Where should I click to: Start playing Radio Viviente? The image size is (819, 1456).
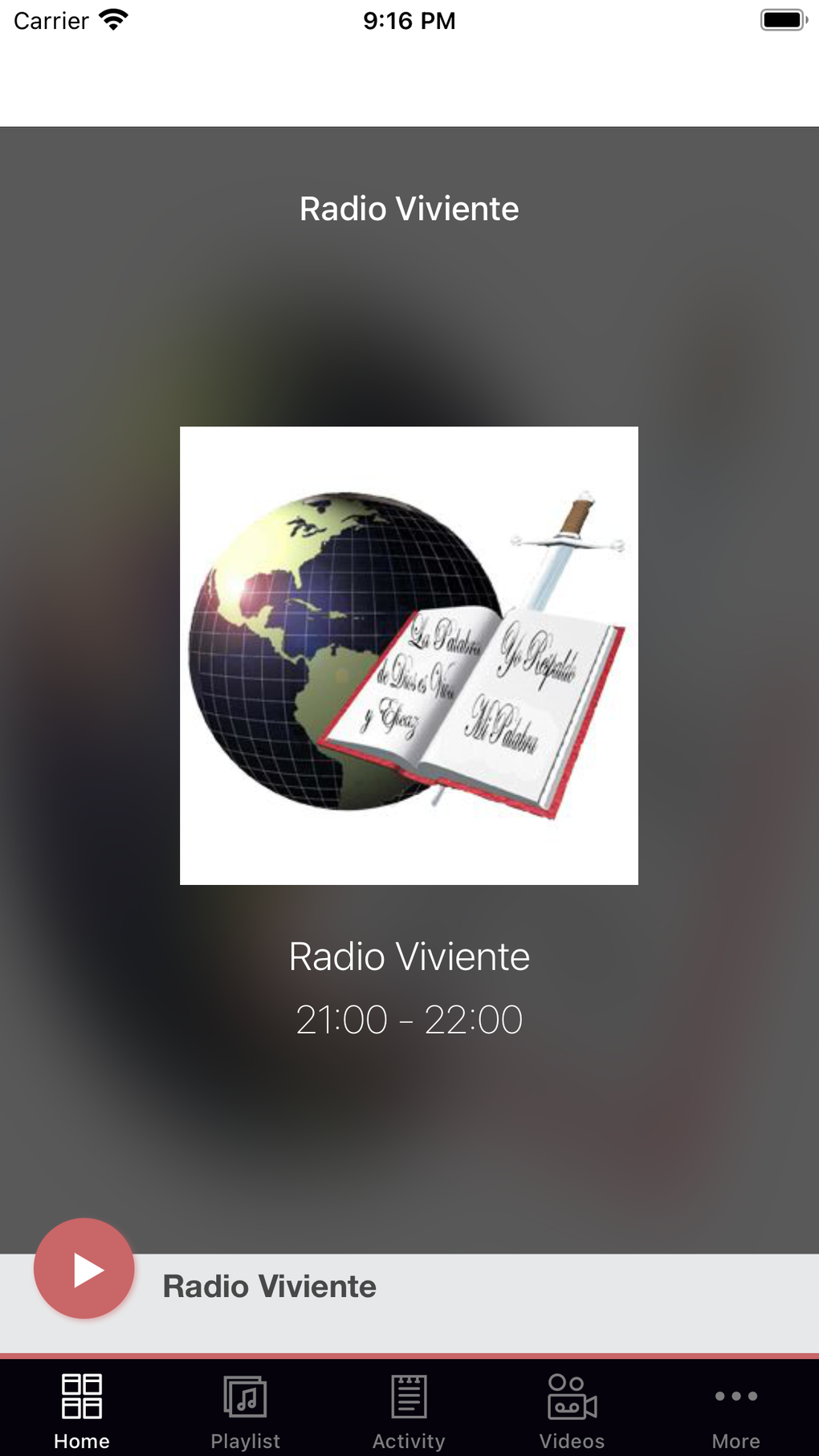84,1269
